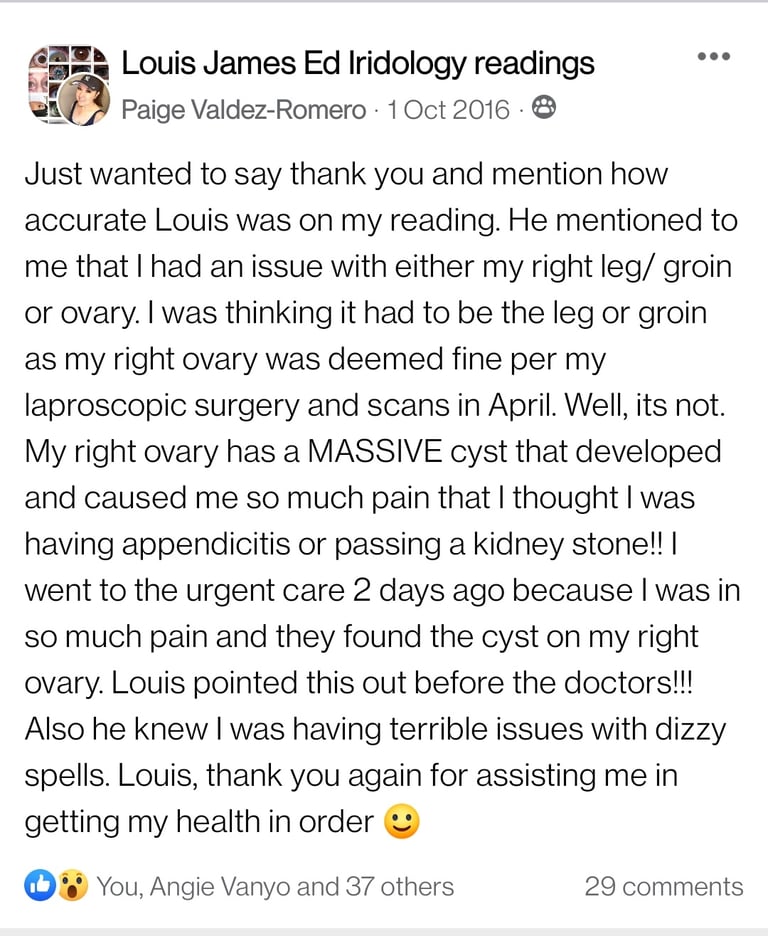This screenshot has width=768, height=936.
Task: Open Louis James Ed Iridology readings group
Action: click(x=357, y=64)
